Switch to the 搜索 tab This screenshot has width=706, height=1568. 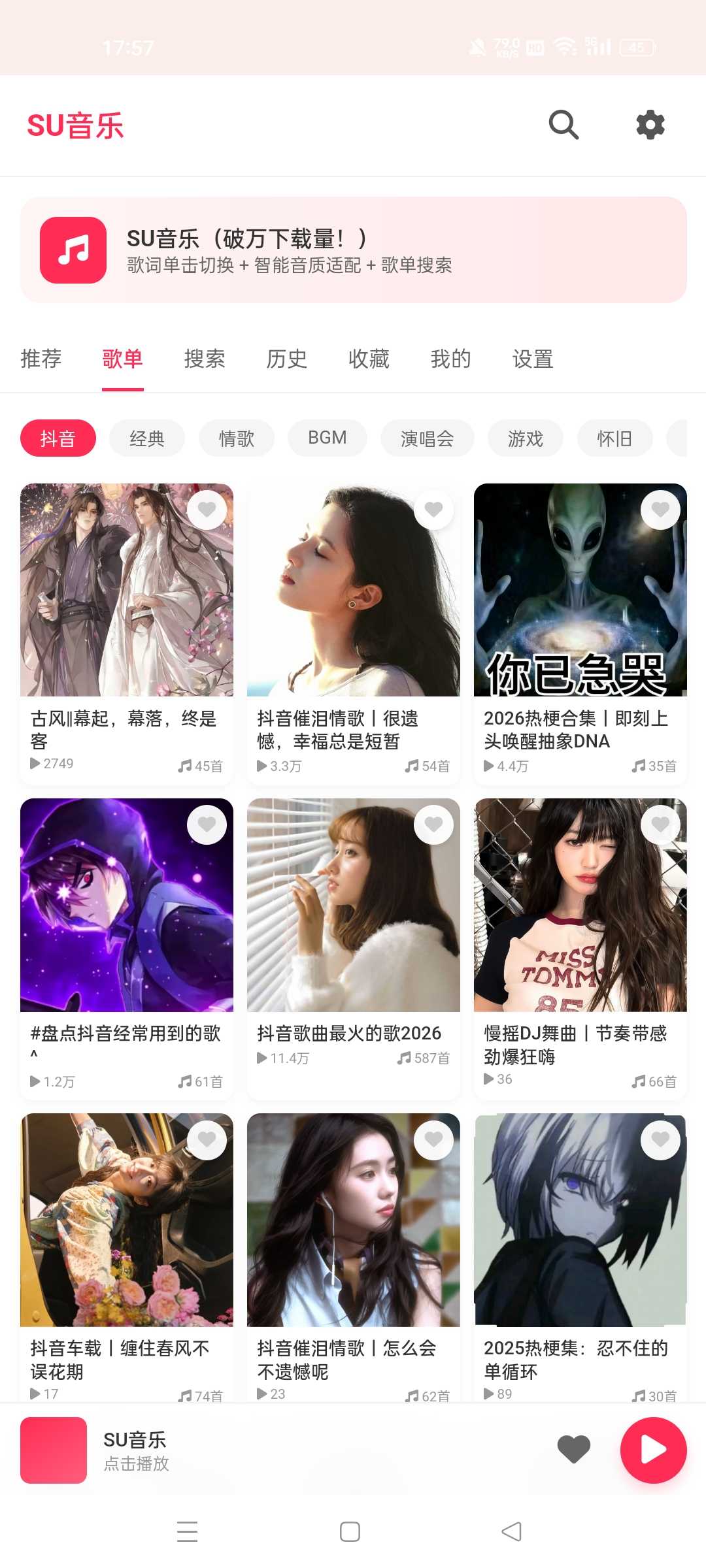coord(205,359)
